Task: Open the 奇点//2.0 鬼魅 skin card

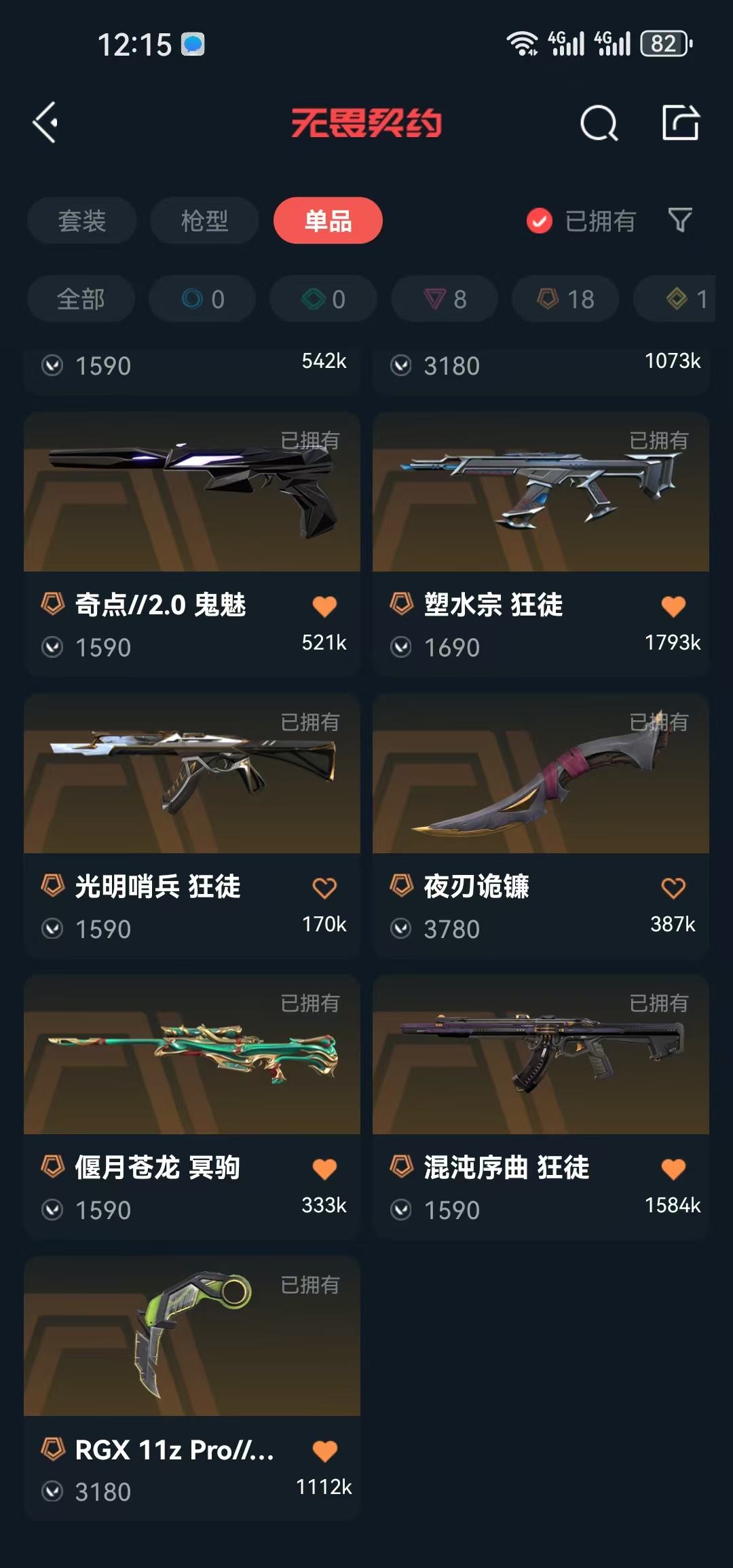Action: (192, 492)
